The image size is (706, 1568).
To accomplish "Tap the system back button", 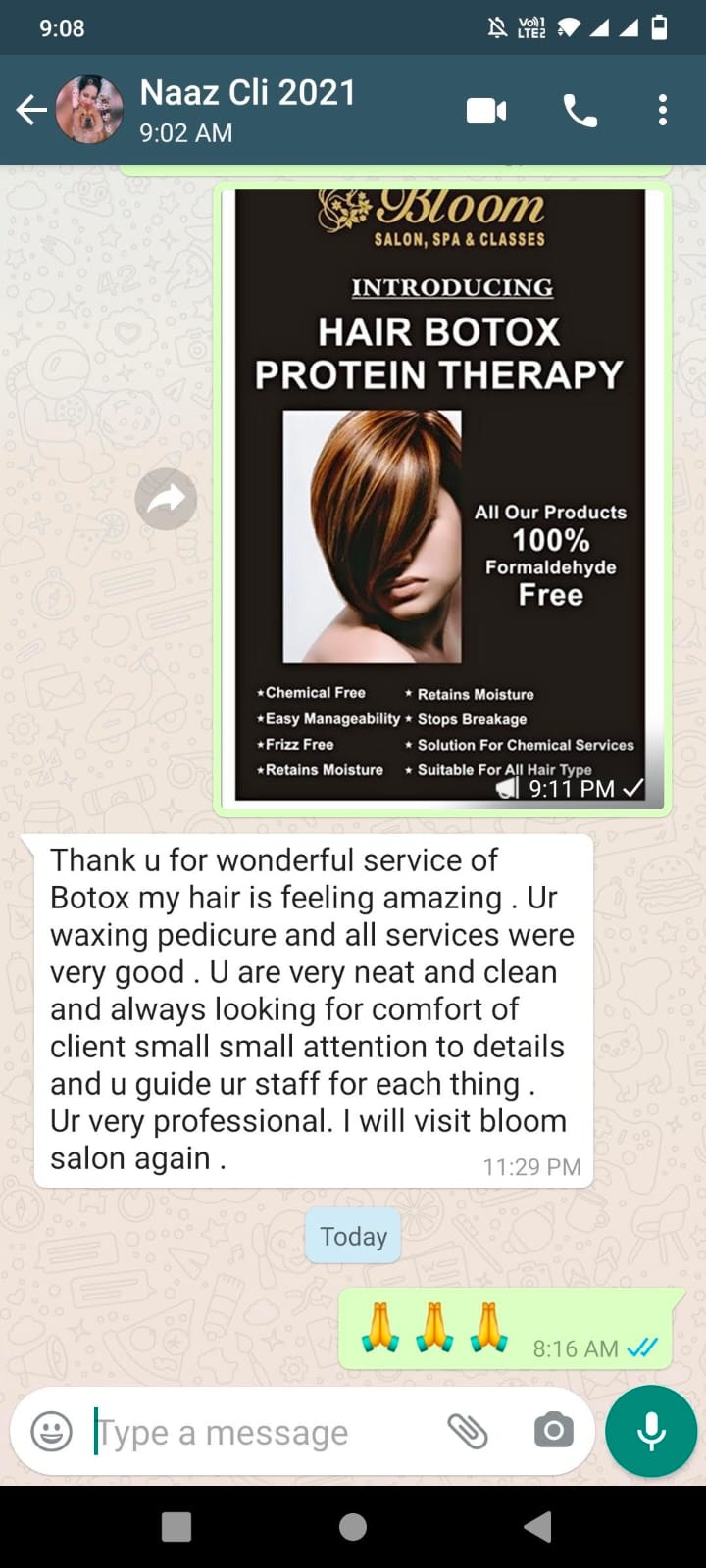I will (x=537, y=1526).
